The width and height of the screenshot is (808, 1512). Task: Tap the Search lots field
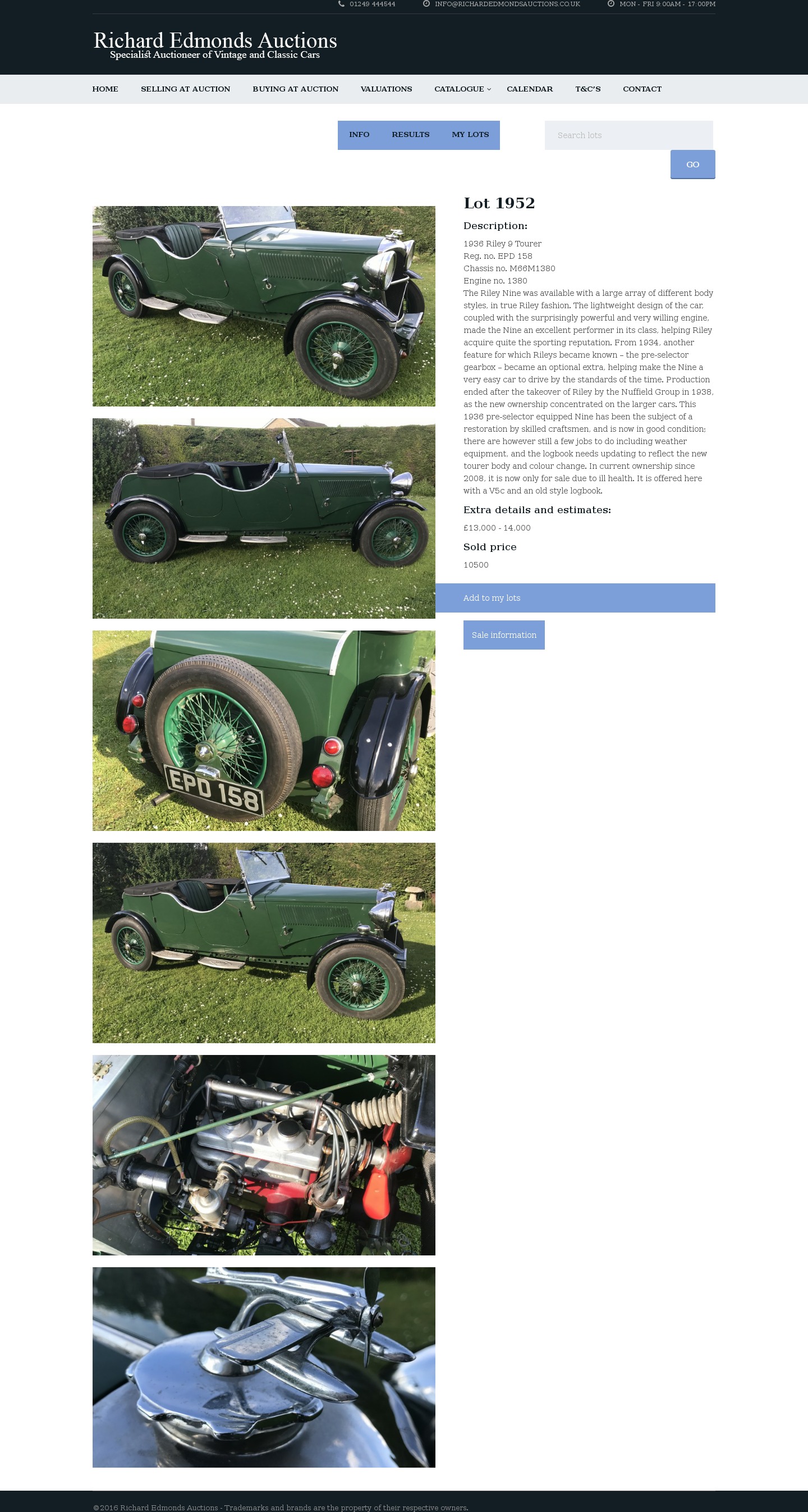point(628,135)
